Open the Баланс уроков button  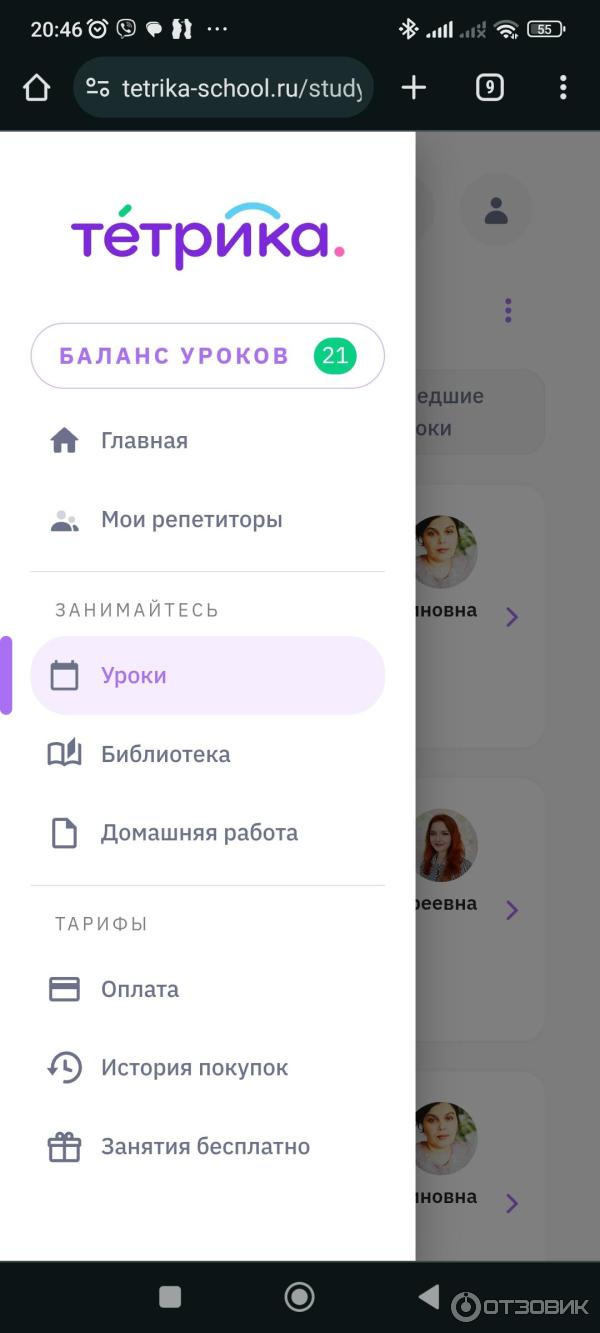(x=207, y=355)
